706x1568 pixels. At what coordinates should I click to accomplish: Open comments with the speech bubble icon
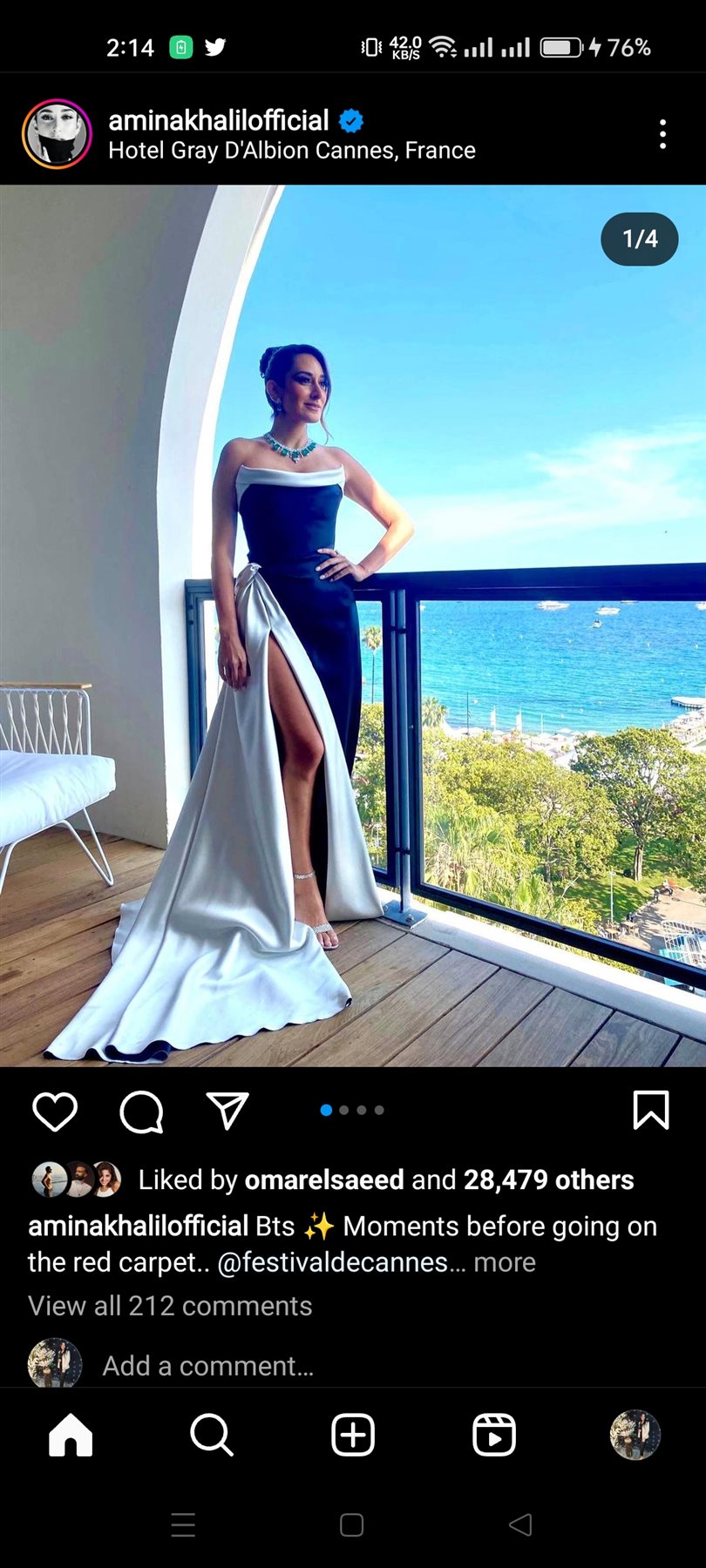[141, 1111]
